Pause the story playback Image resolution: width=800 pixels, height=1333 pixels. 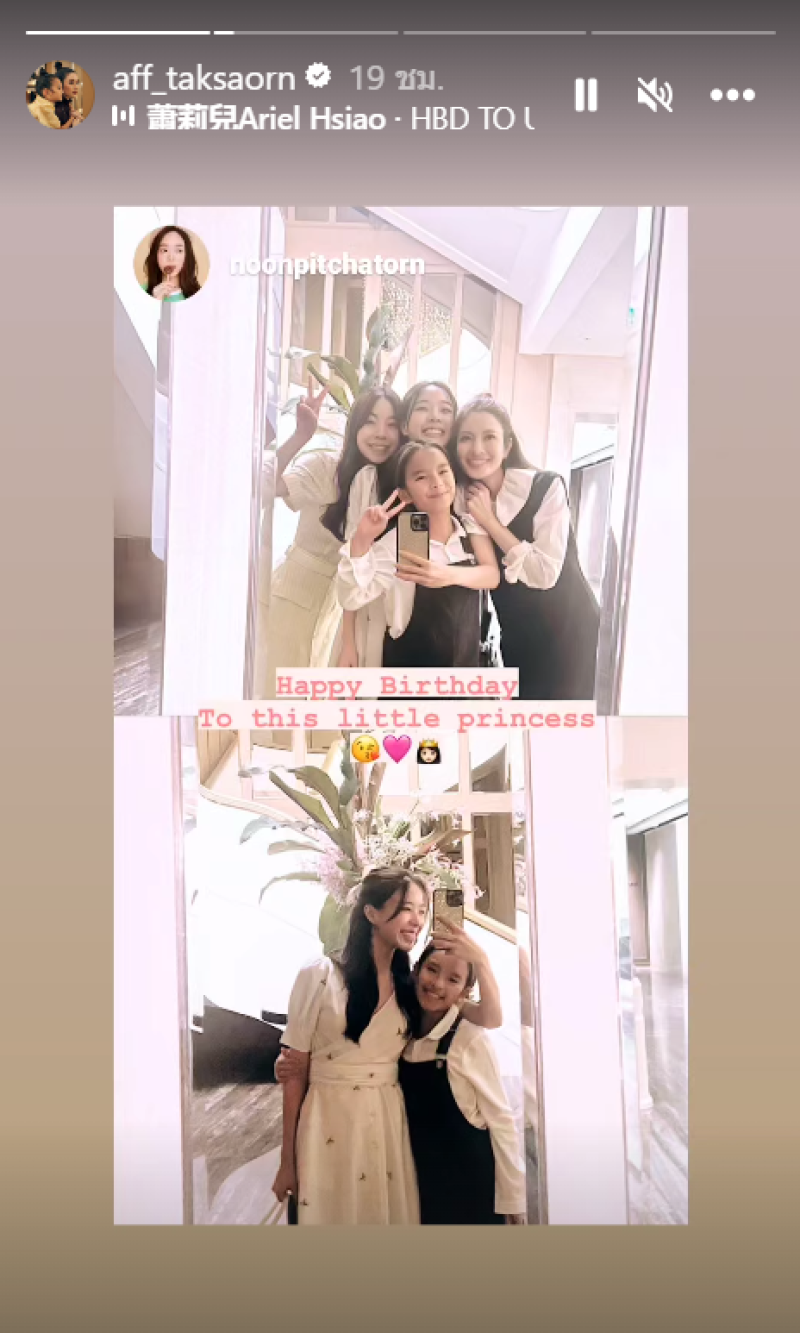coord(586,95)
